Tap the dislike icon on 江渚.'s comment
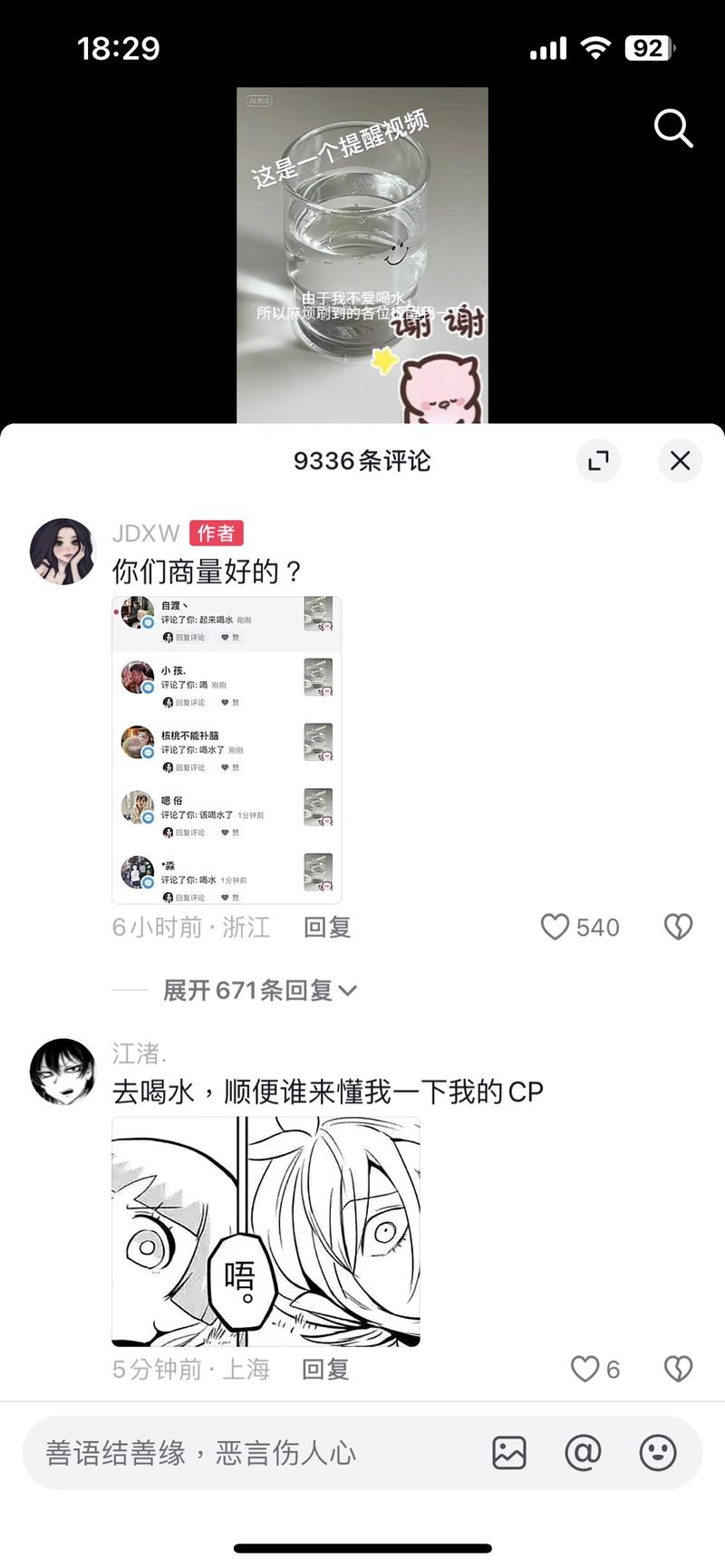 coord(678,1370)
